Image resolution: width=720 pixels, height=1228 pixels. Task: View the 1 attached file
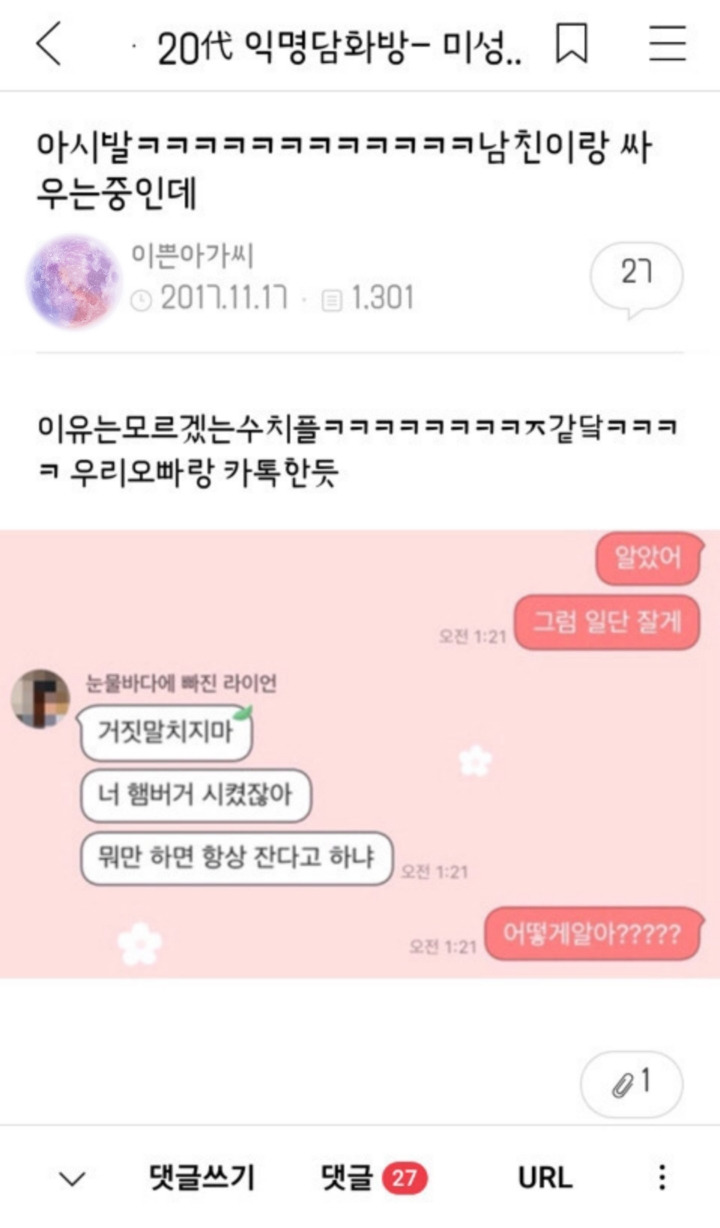[632, 1083]
